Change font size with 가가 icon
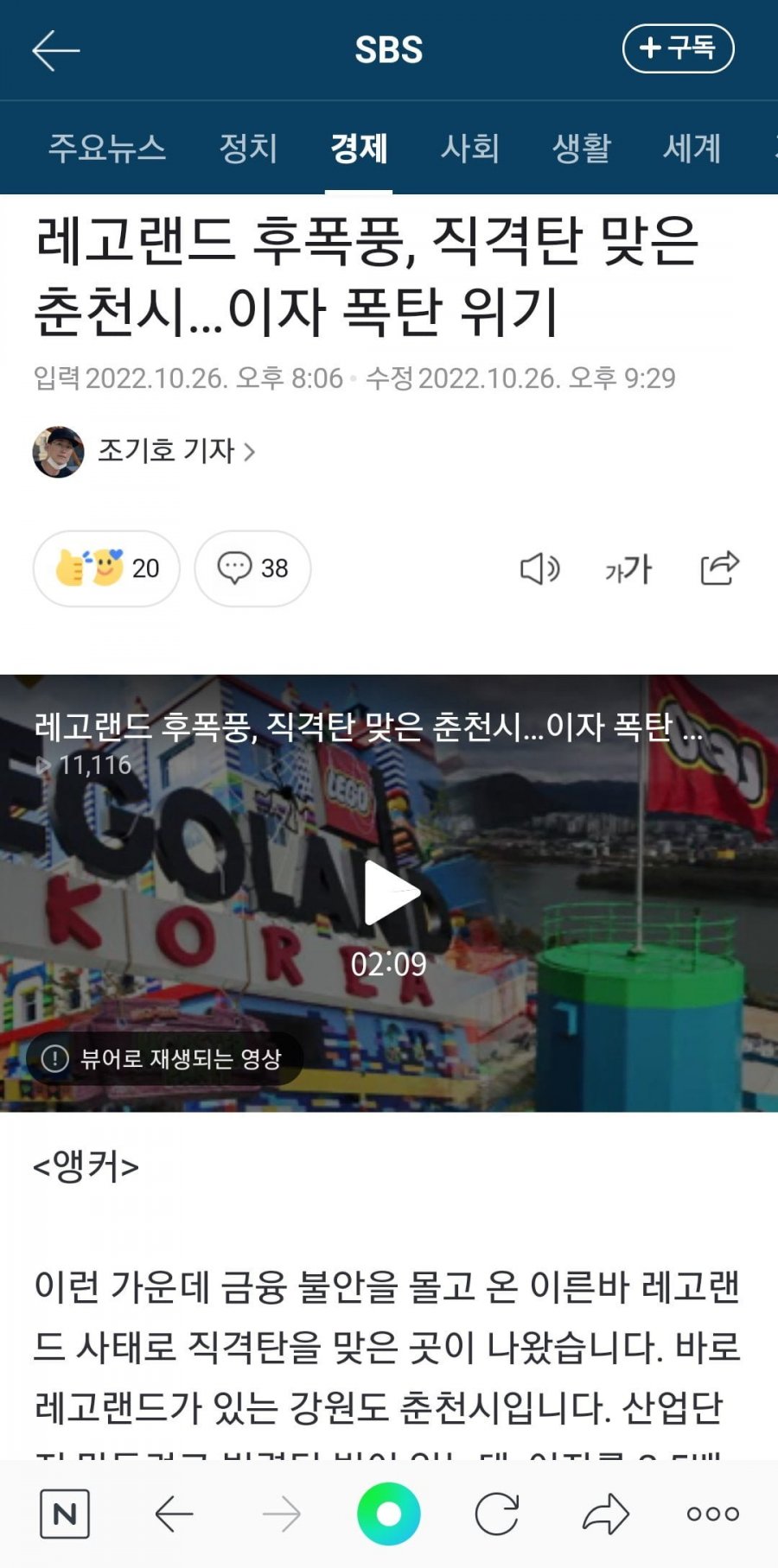This screenshot has height=1568, width=778. pyautogui.click(x=628, y=568)
